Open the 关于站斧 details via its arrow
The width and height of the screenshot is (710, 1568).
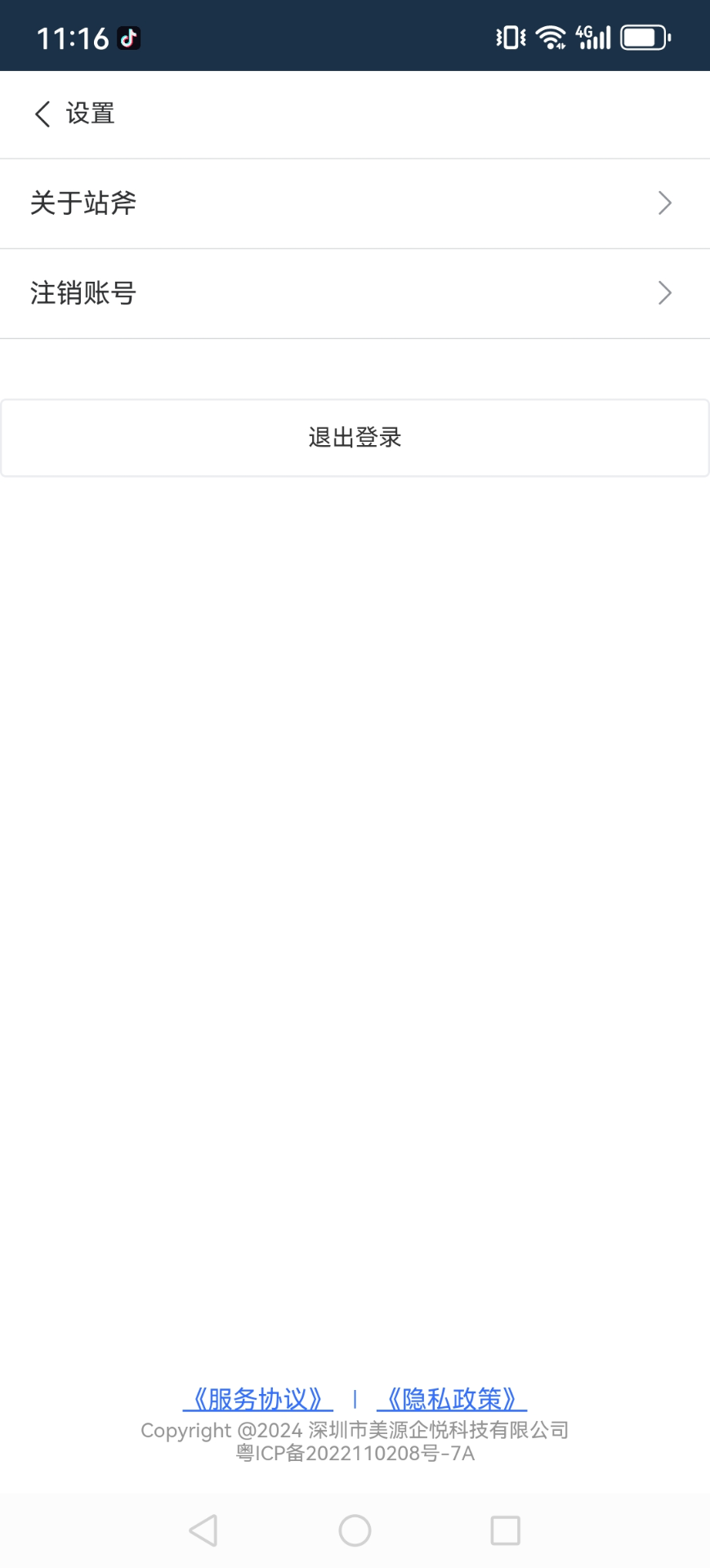click(664, 203)
